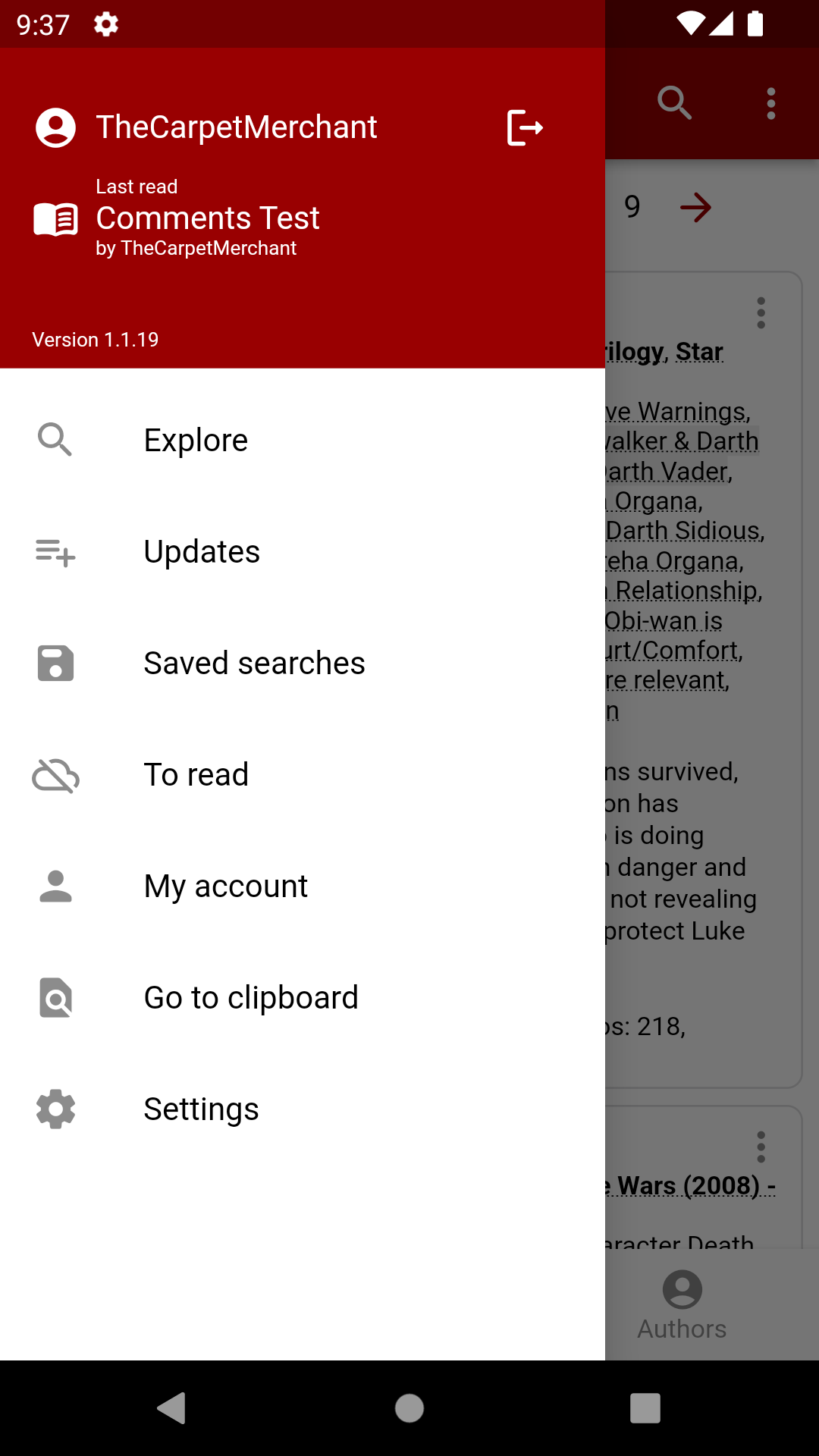The height and width of the screenshot is (1456, 819).
Task: Open the options menu on the Star Wars (2008) card
Action: [x=761, y=1147]
